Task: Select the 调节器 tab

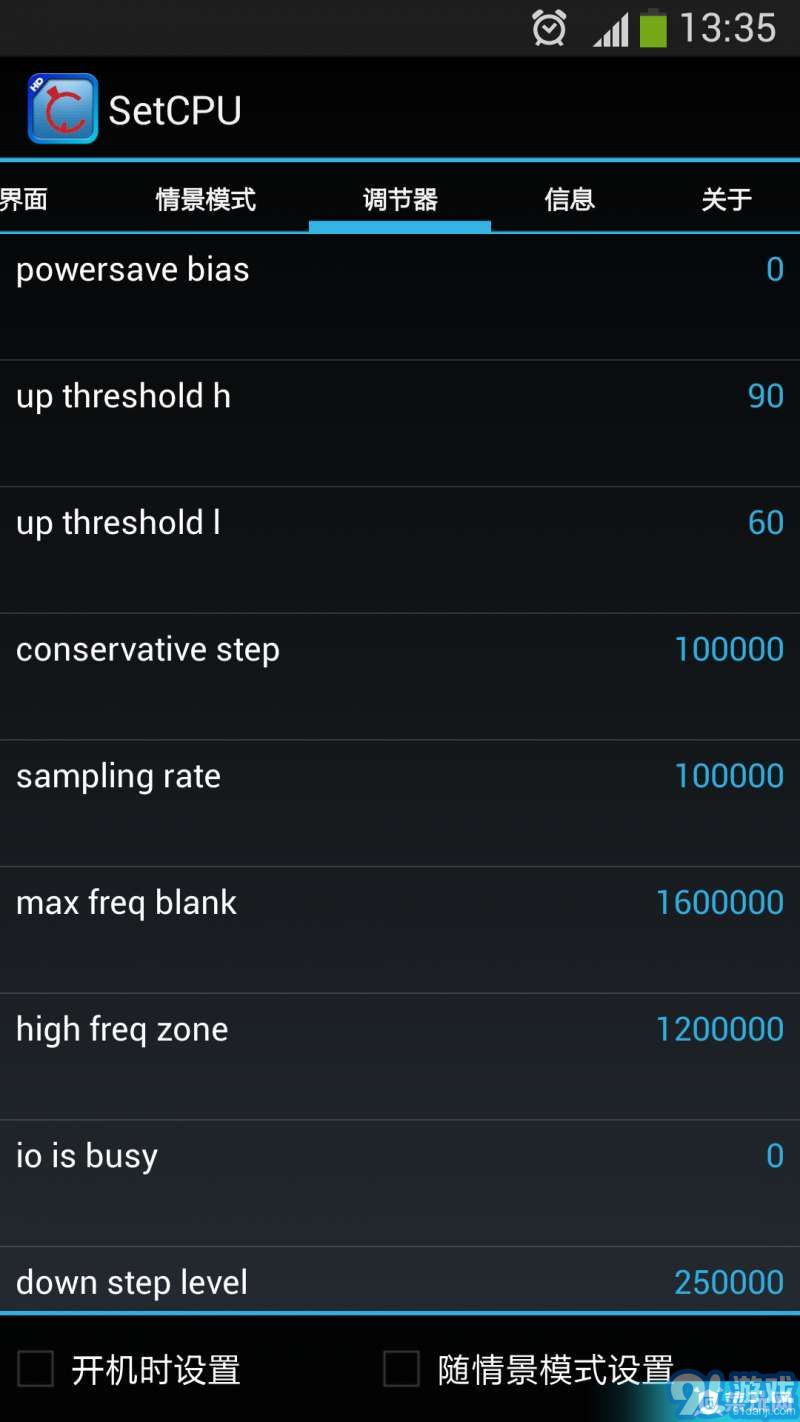Action: pos(400,199)
